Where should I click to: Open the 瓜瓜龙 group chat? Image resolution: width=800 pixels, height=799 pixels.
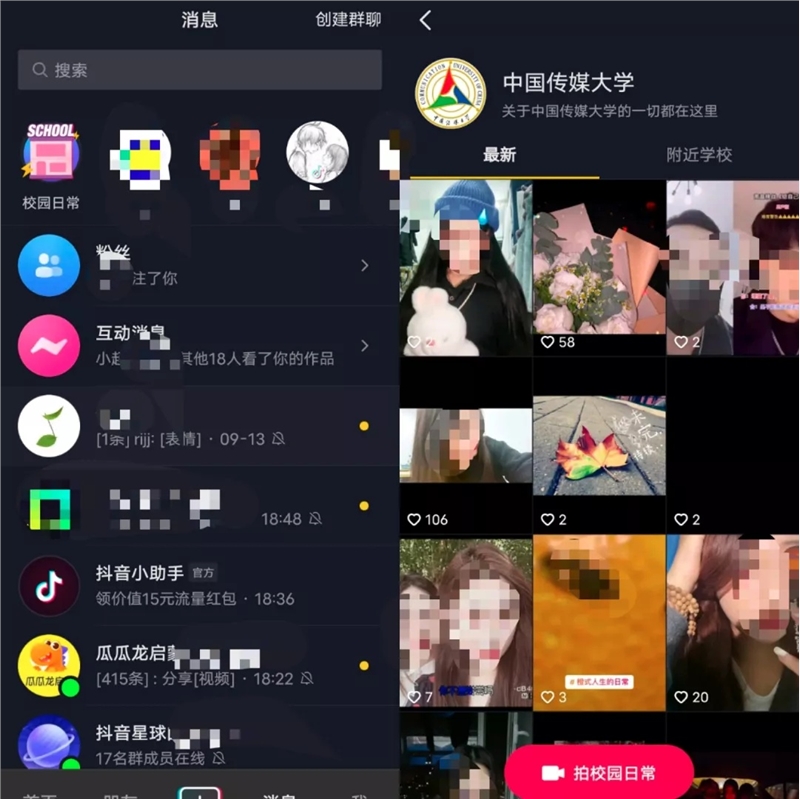point(200,666)
